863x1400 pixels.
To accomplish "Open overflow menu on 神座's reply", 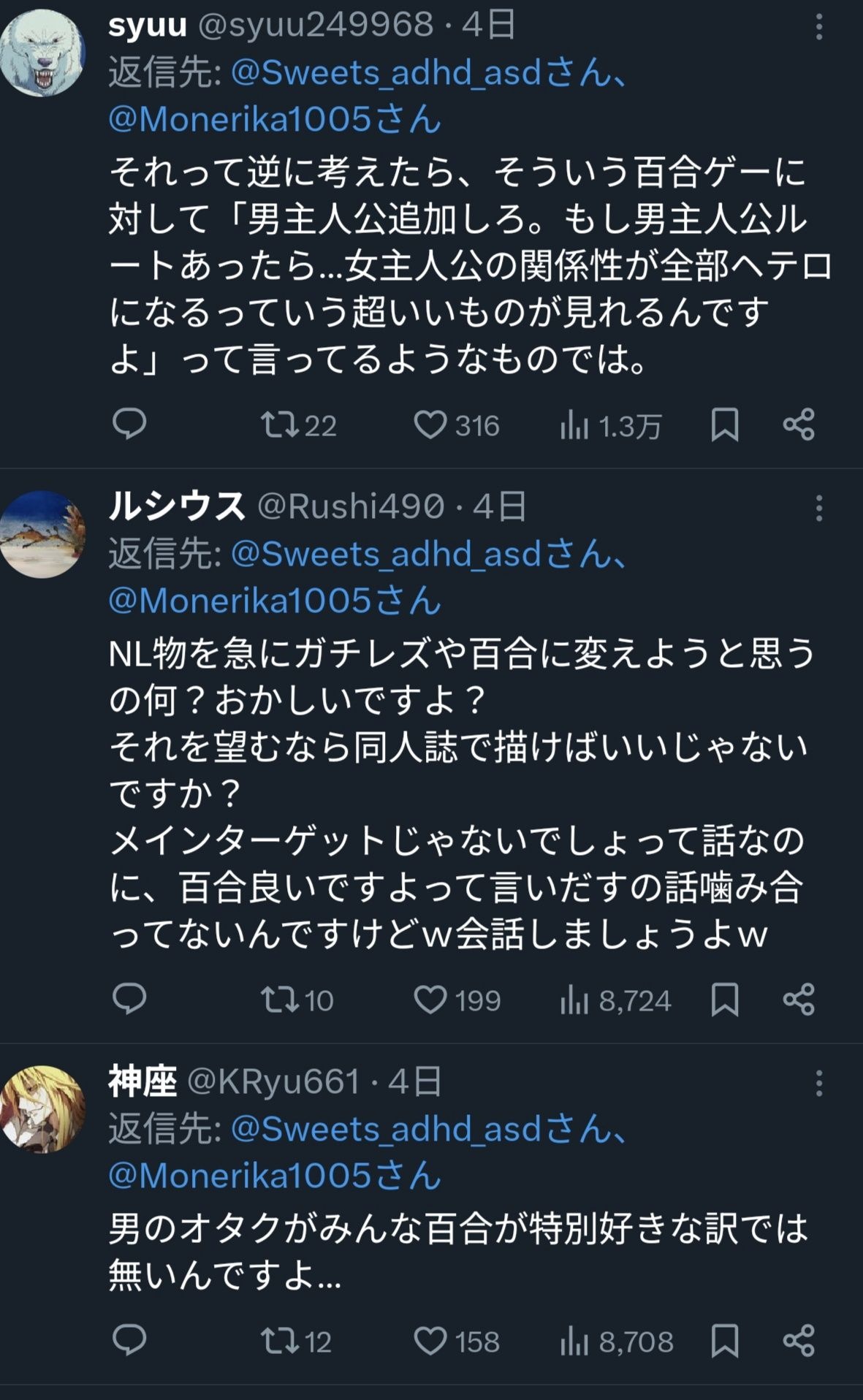I will click(x=819, y=1083).
